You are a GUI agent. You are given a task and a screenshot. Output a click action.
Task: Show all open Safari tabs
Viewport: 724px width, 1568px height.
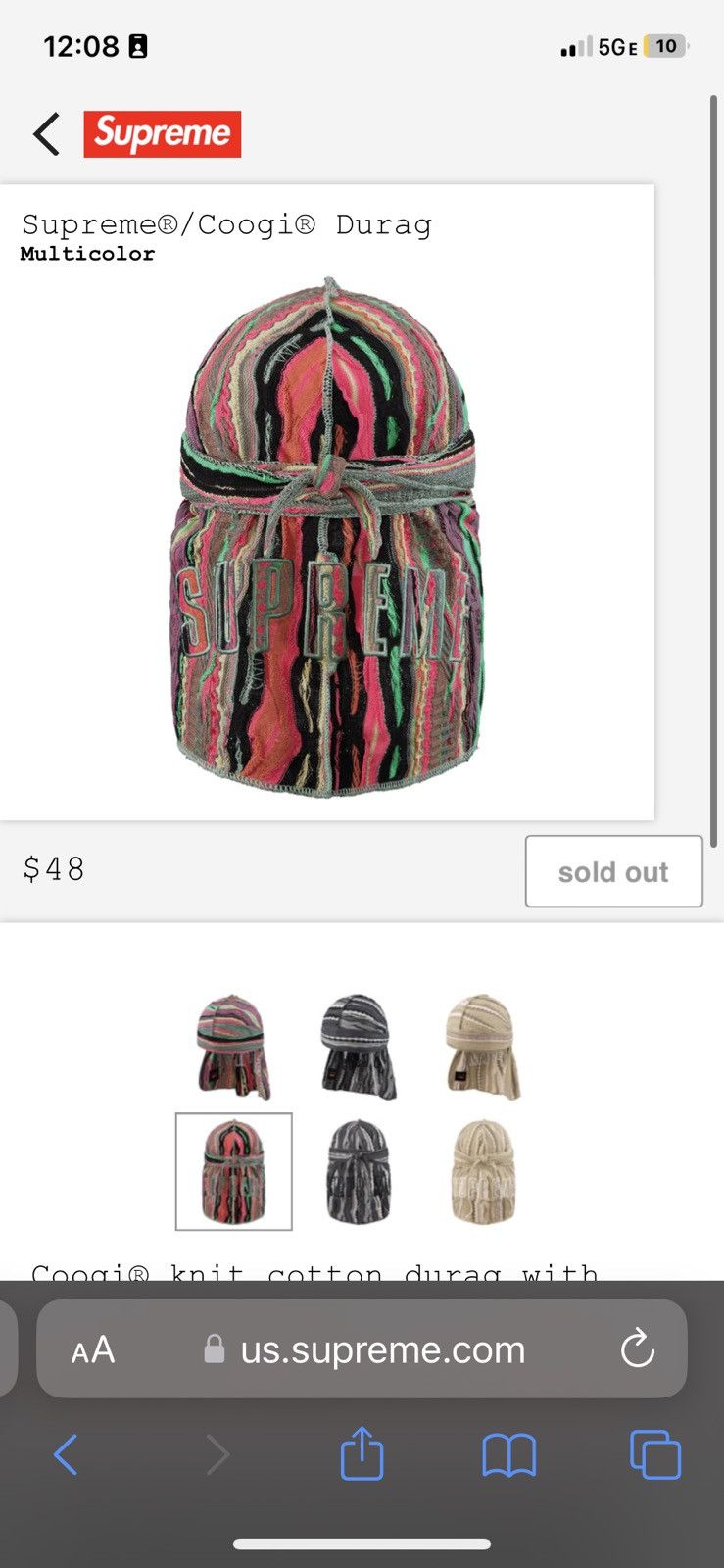[x=655, y=1454]
